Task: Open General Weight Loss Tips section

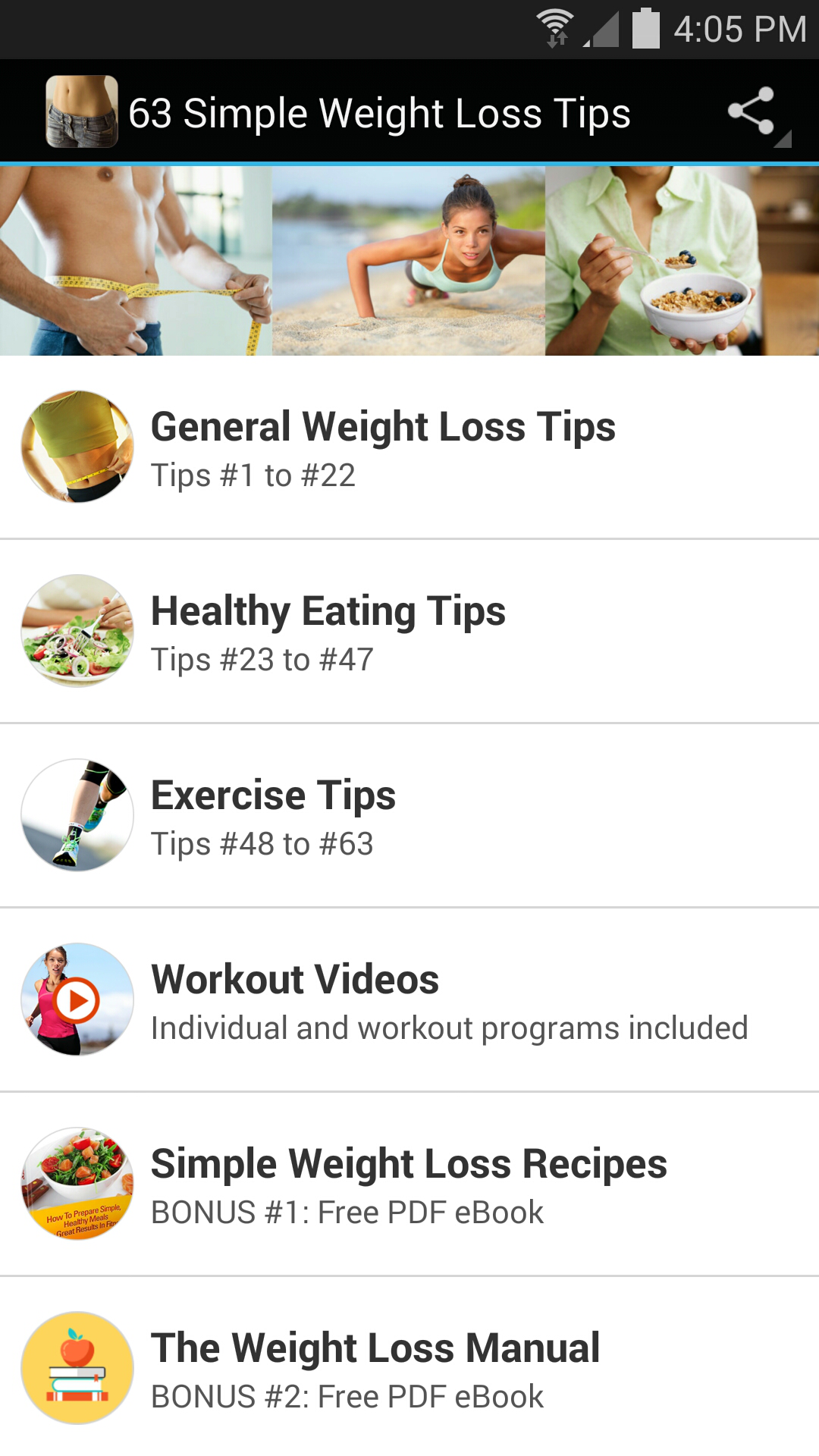Action: pyautogui.click(x=409, y=447)
